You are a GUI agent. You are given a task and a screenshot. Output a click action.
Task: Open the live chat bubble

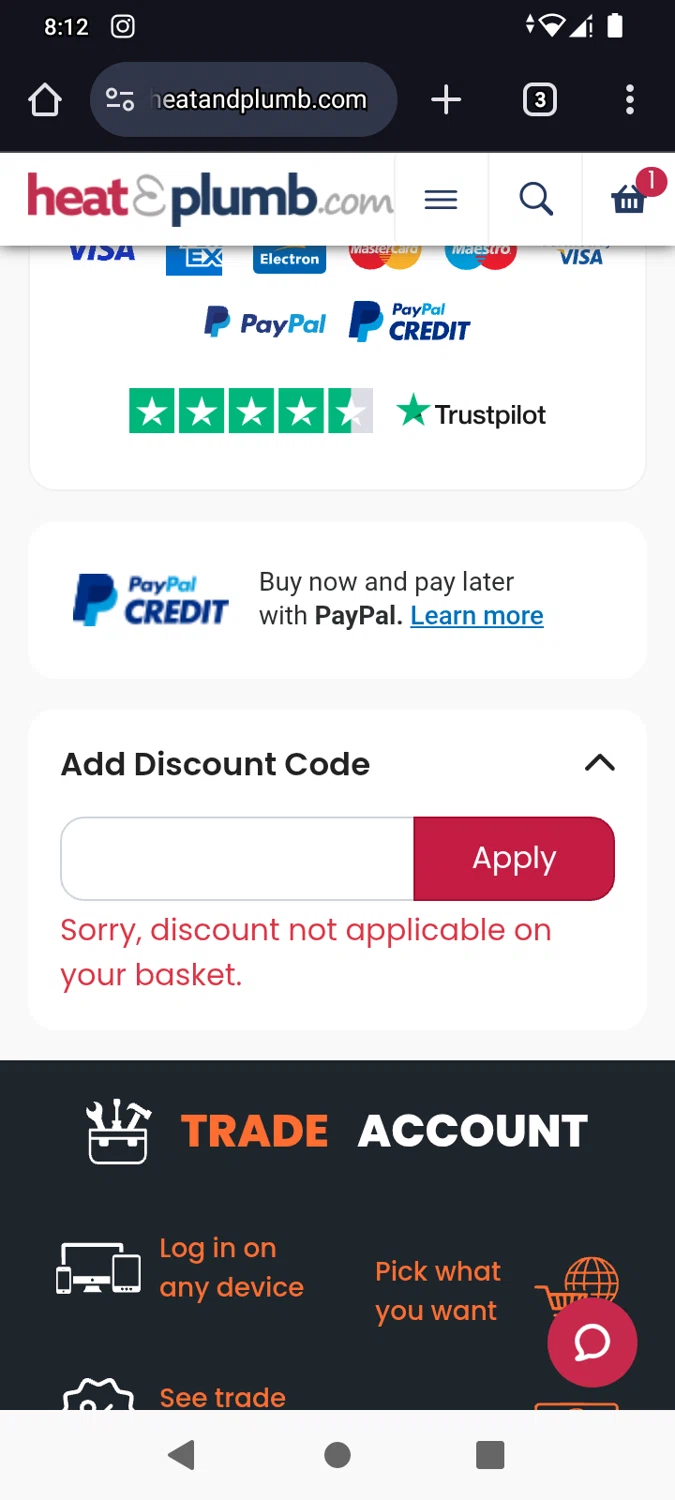click(592, 1343)
